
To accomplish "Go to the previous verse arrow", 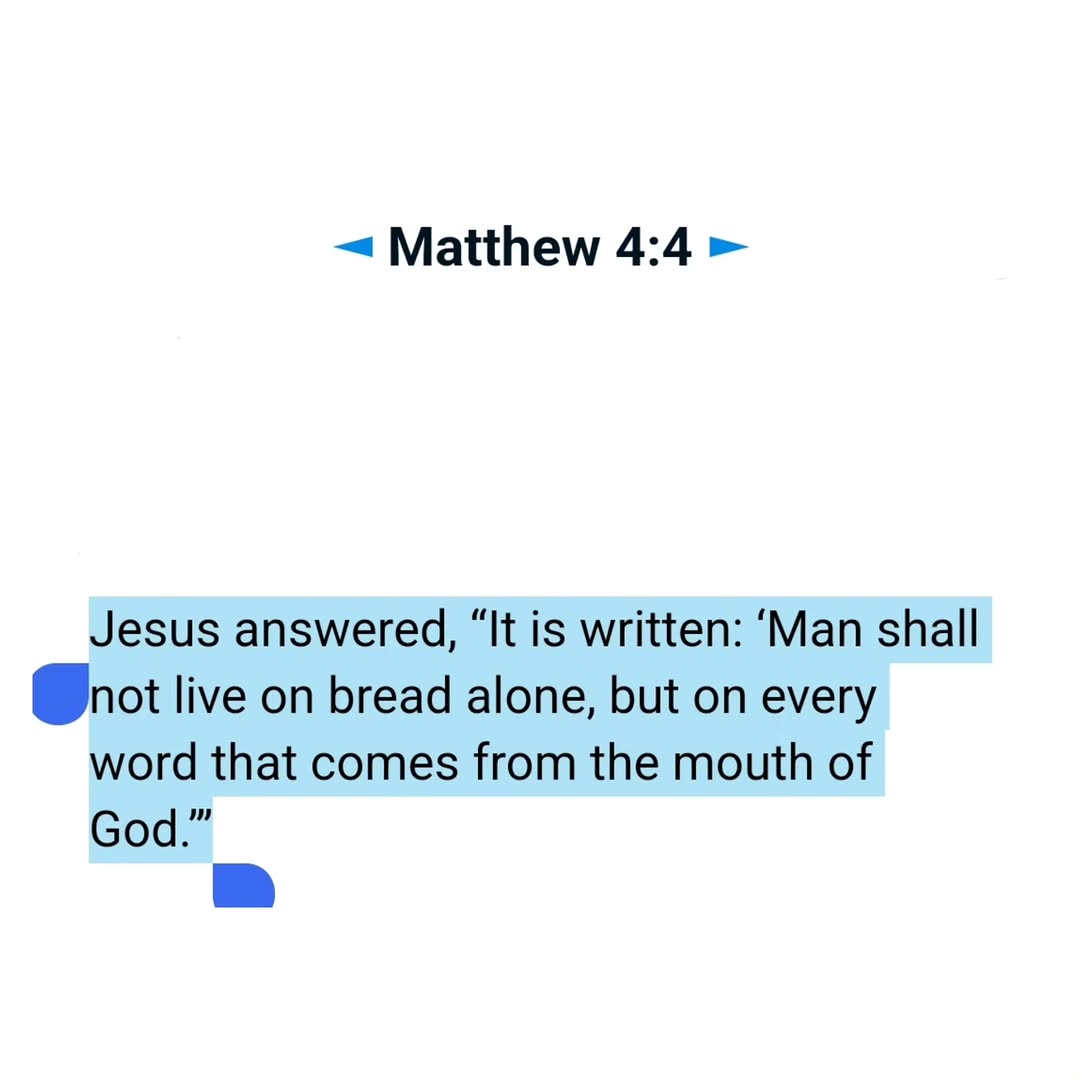I will click(x=353, y=246).
